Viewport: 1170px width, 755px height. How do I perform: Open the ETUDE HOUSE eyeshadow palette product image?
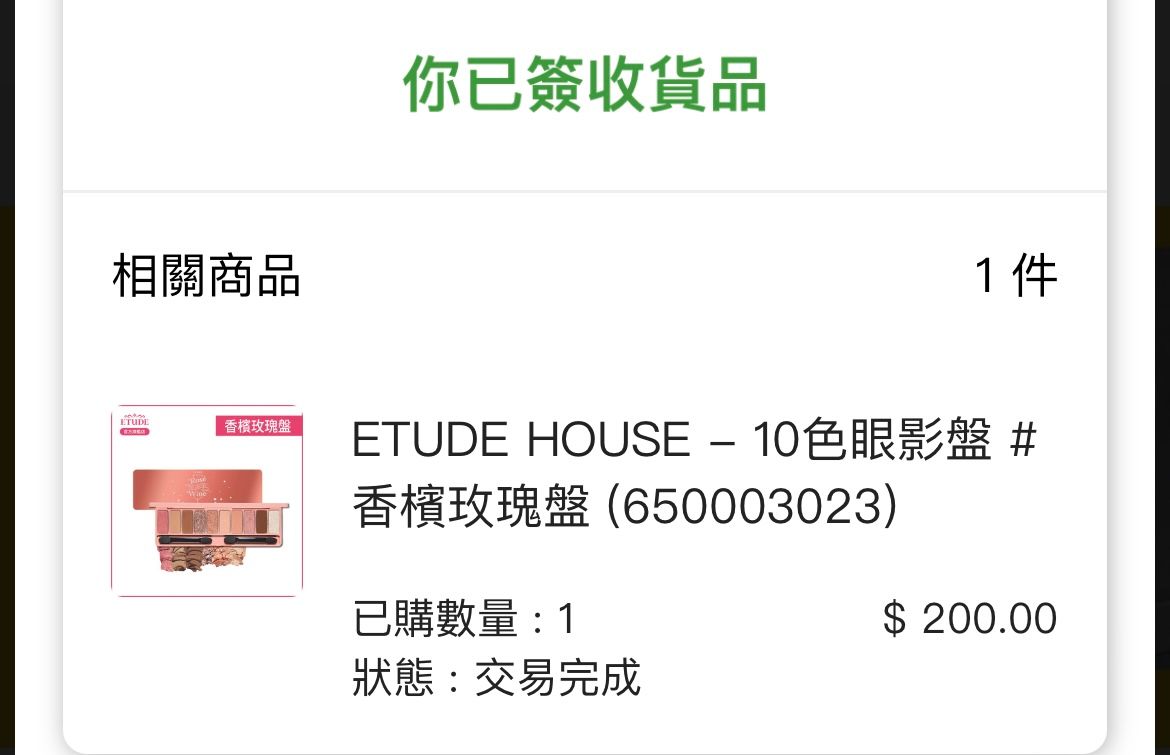point(207,501)
